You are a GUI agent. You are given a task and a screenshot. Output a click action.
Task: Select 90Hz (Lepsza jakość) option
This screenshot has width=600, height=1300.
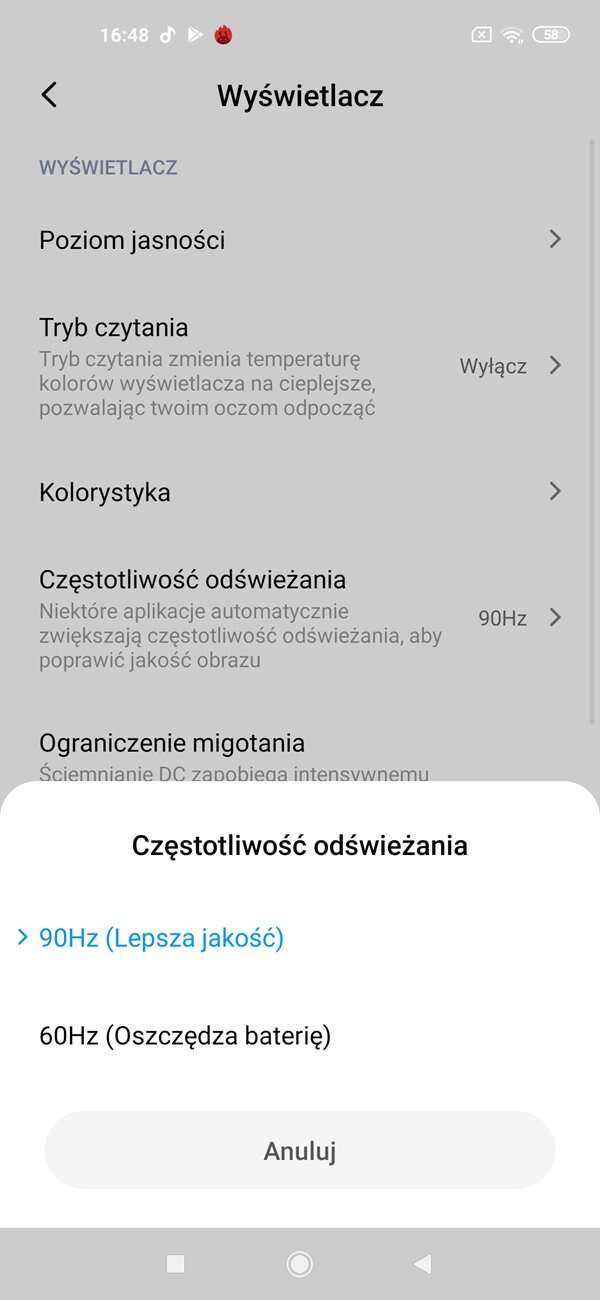162,938
